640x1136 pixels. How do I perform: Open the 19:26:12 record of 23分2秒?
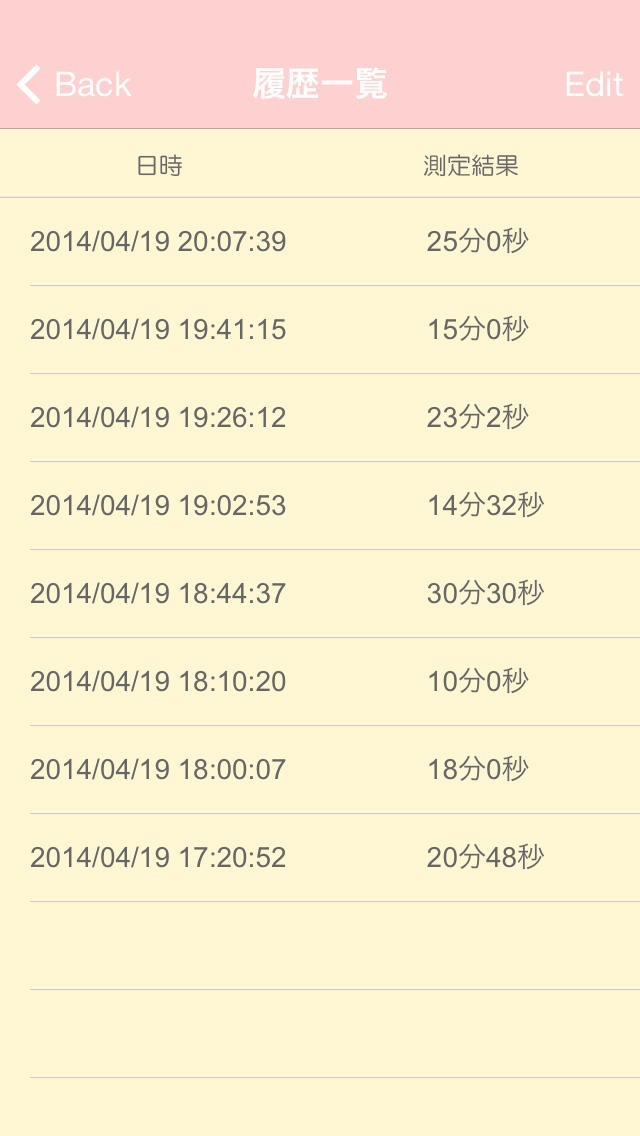point(320,417)
